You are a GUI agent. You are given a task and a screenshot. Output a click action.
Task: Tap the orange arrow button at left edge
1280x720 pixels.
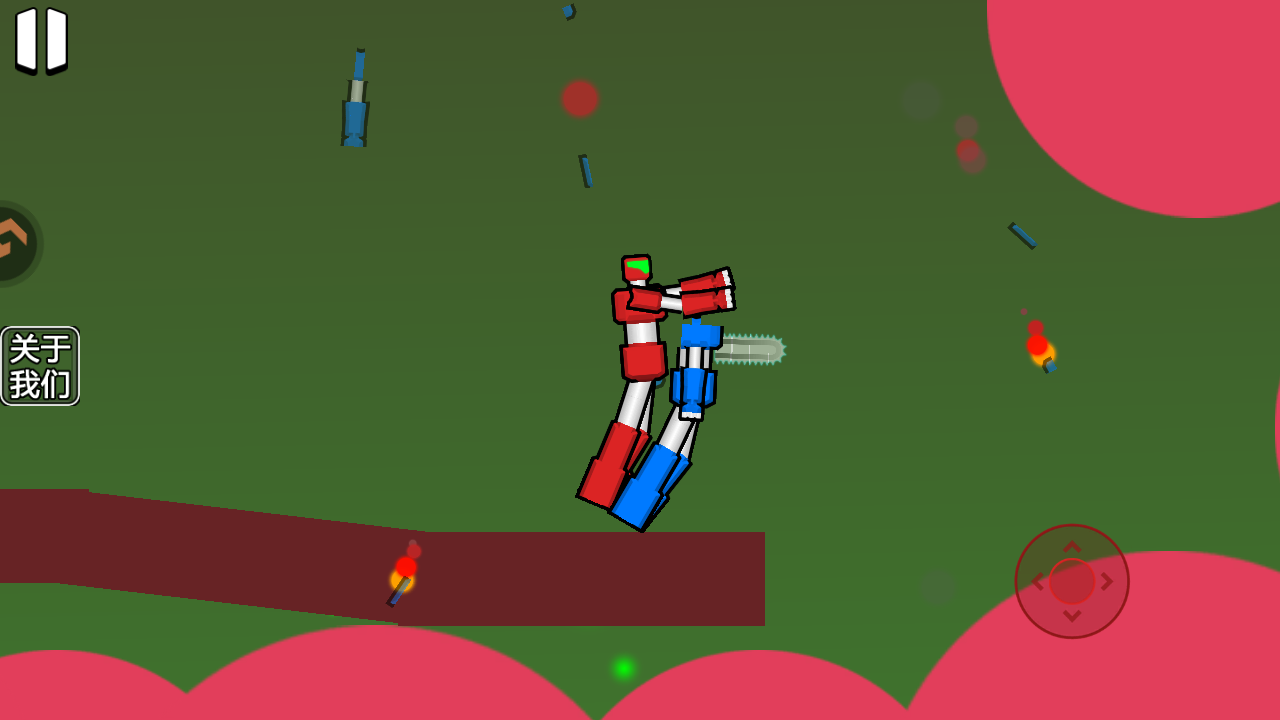click(14, 243)
